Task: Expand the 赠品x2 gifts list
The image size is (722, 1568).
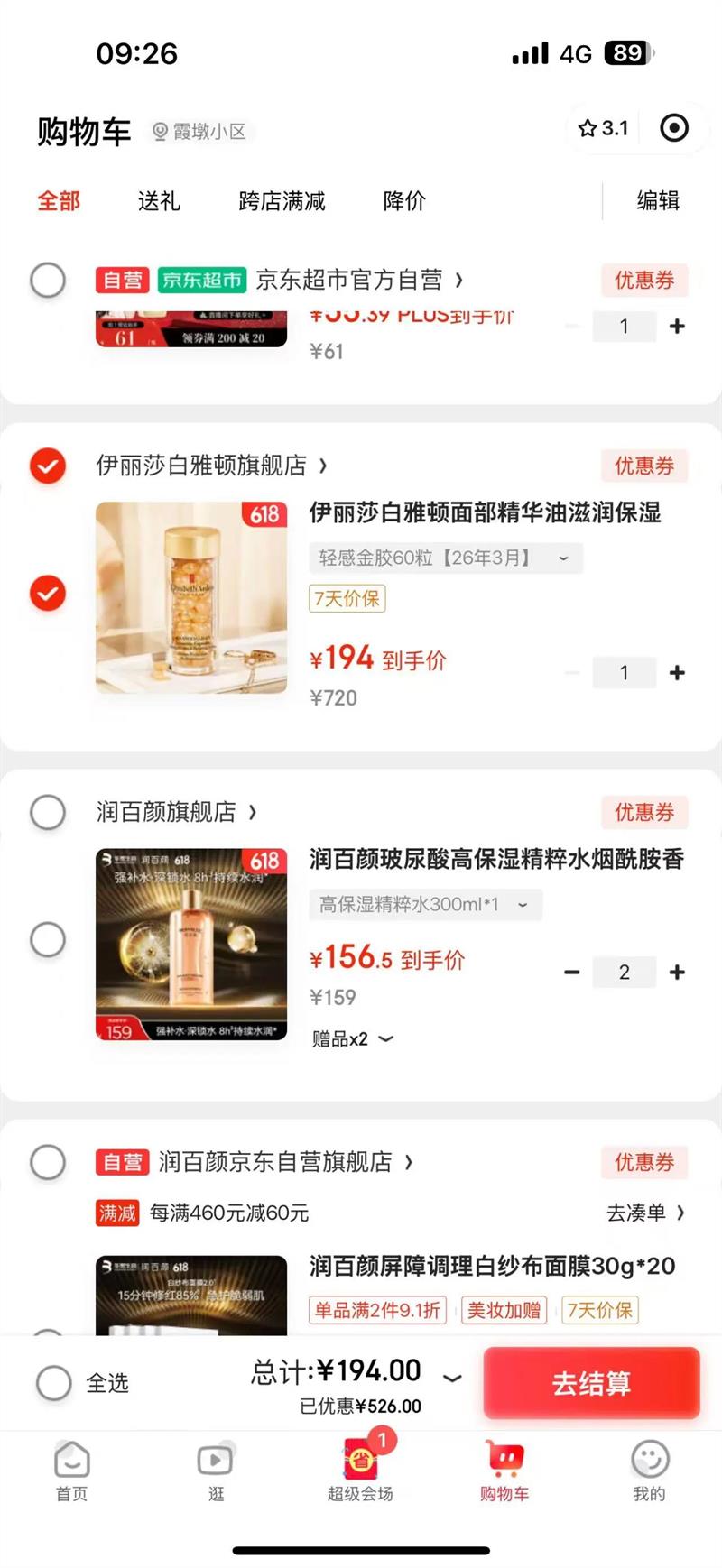Action: (x=353, y=1039)
